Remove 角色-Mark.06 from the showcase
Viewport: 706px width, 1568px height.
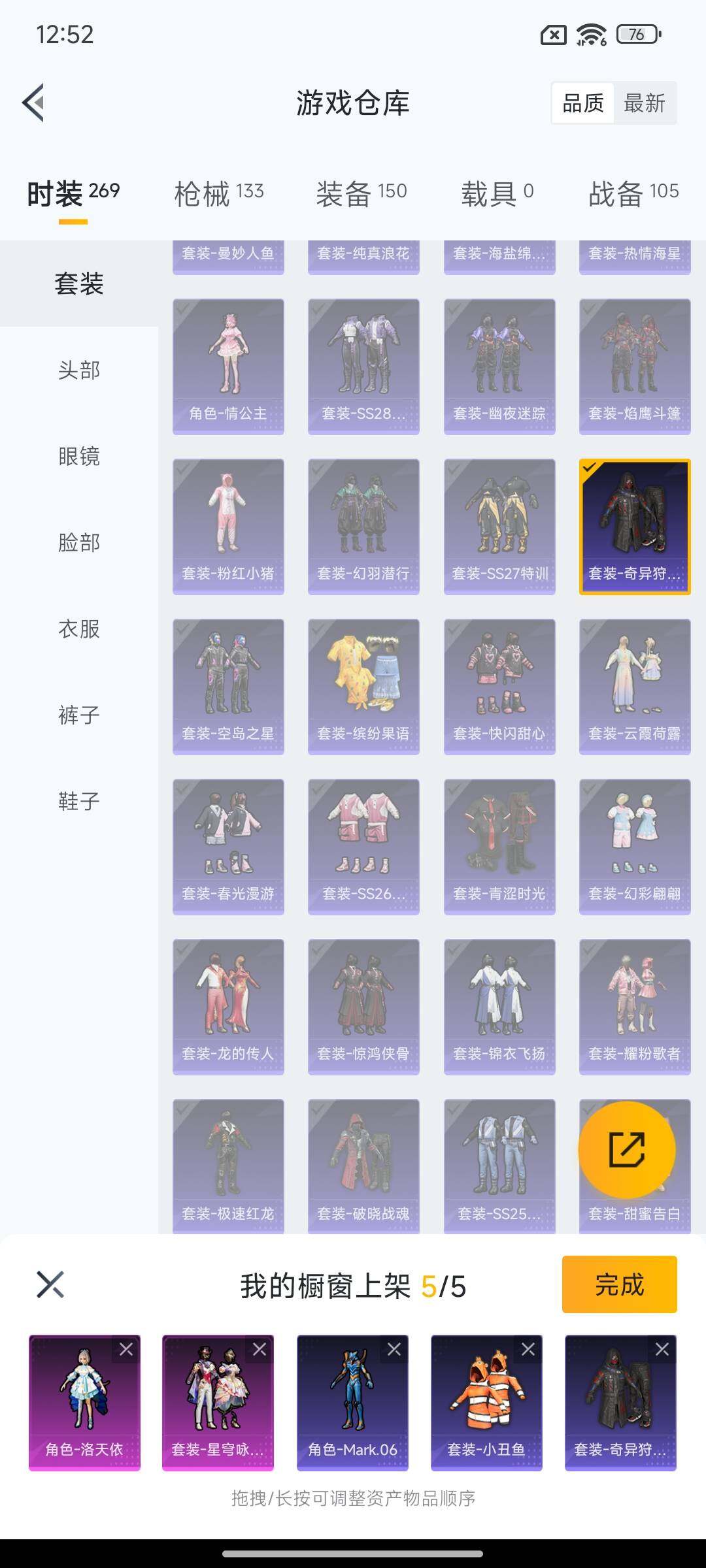coord(394,1349)
